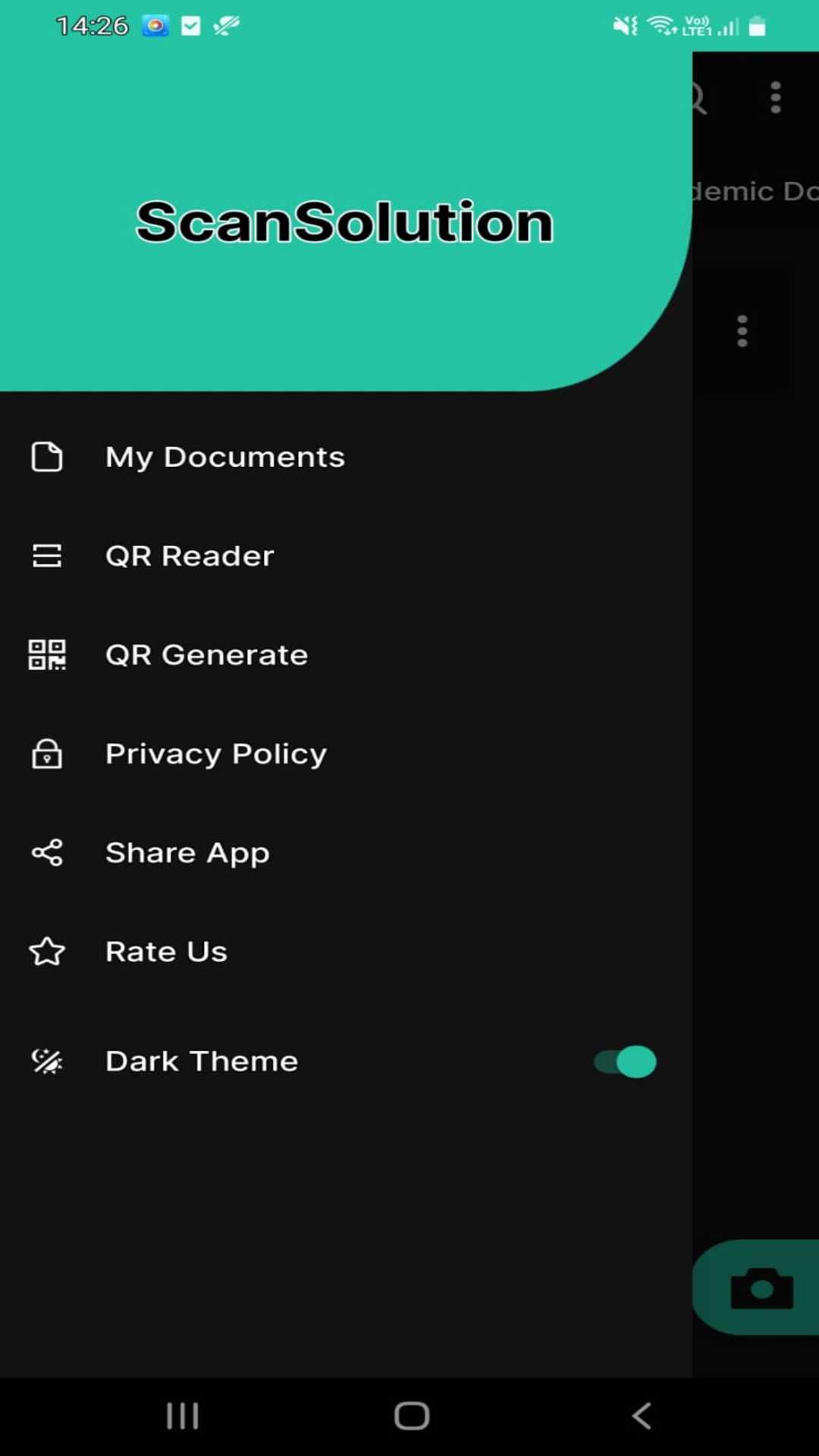Go back using the system back button
Image resolution: width=819 pixels, height=1456 pixels.
click(642, 1416)
